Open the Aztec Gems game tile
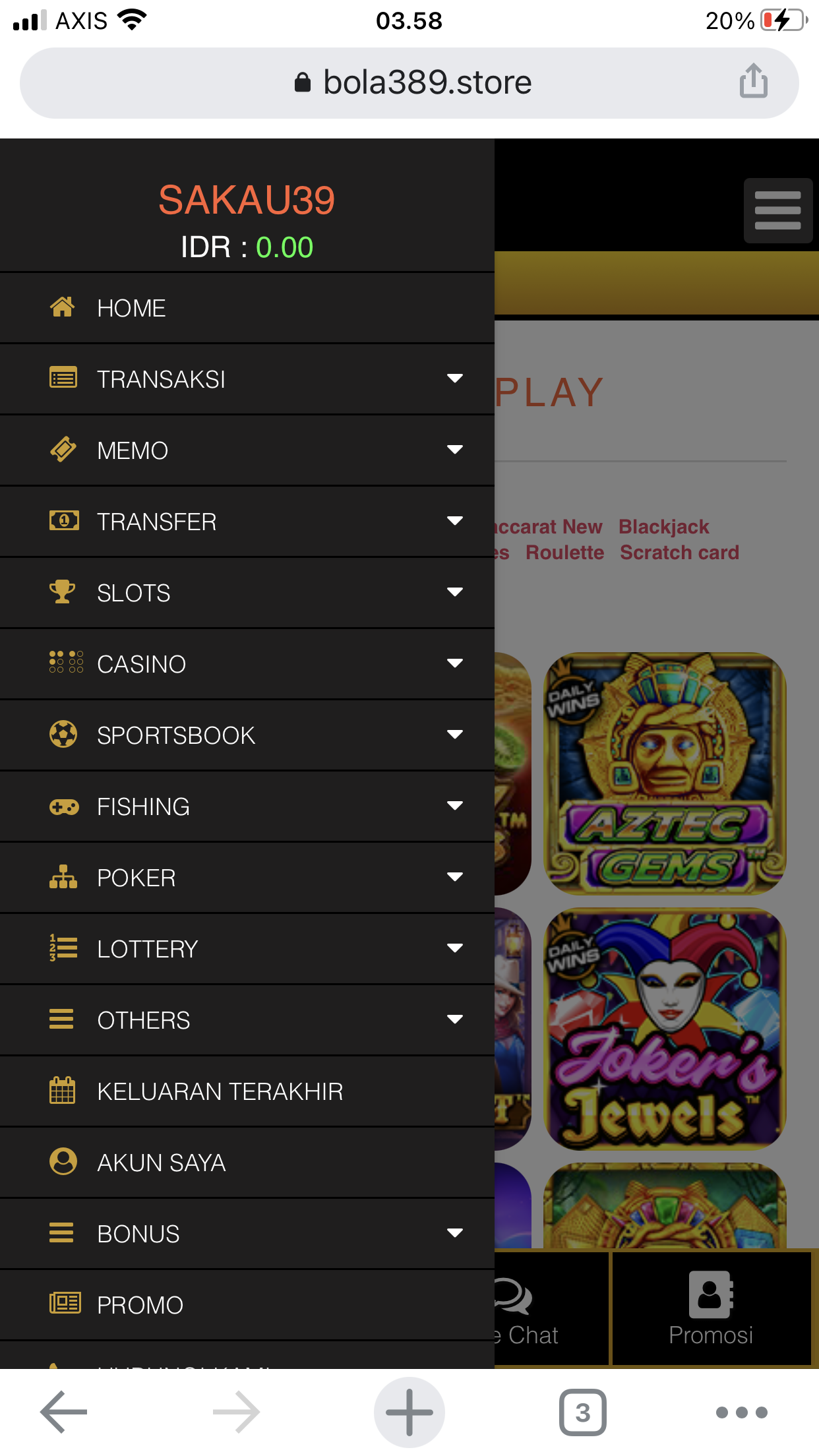Screen dimensions: 819x1456 pos(665,773)
